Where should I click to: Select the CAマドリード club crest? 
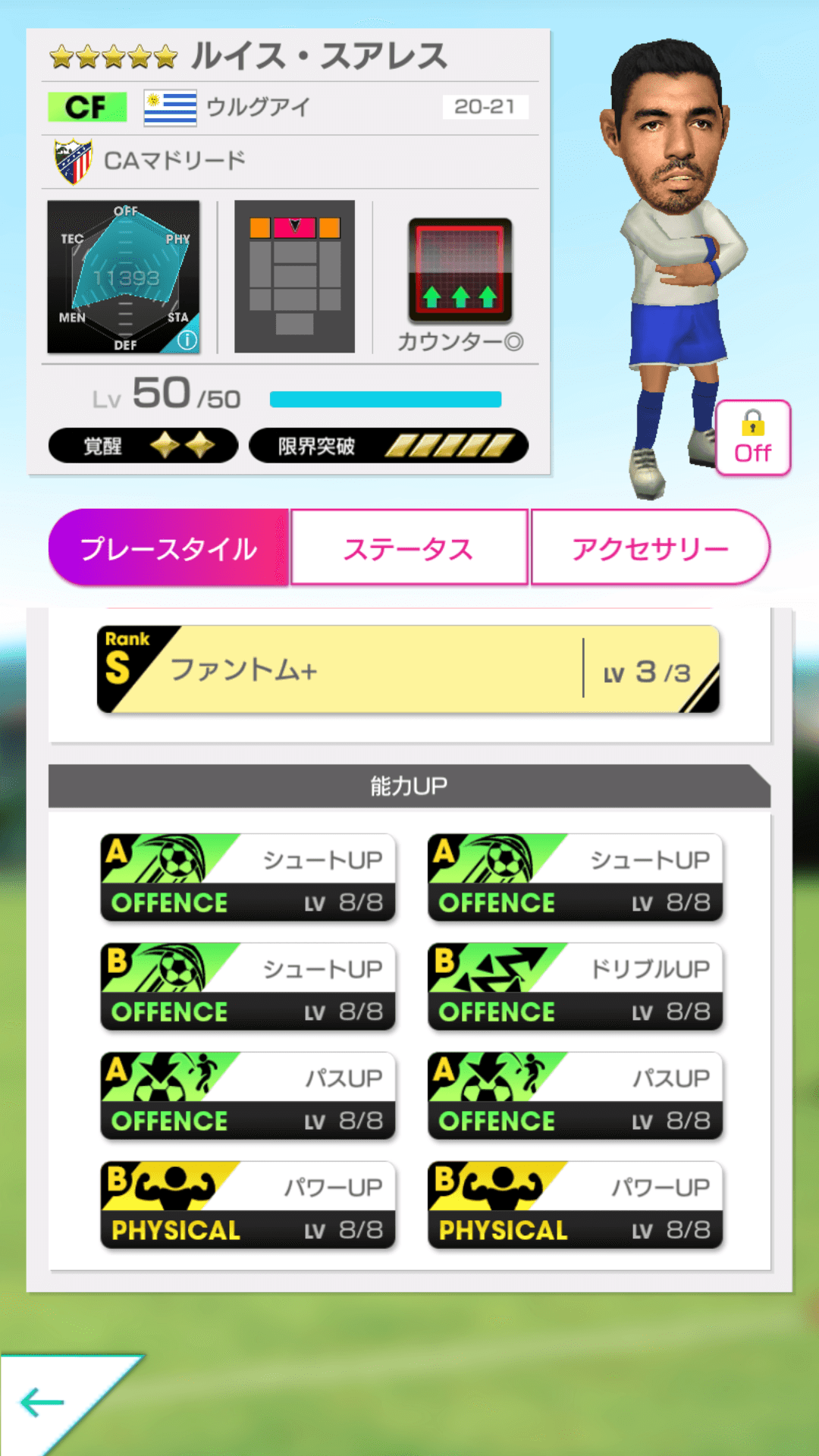pos(72,159)
